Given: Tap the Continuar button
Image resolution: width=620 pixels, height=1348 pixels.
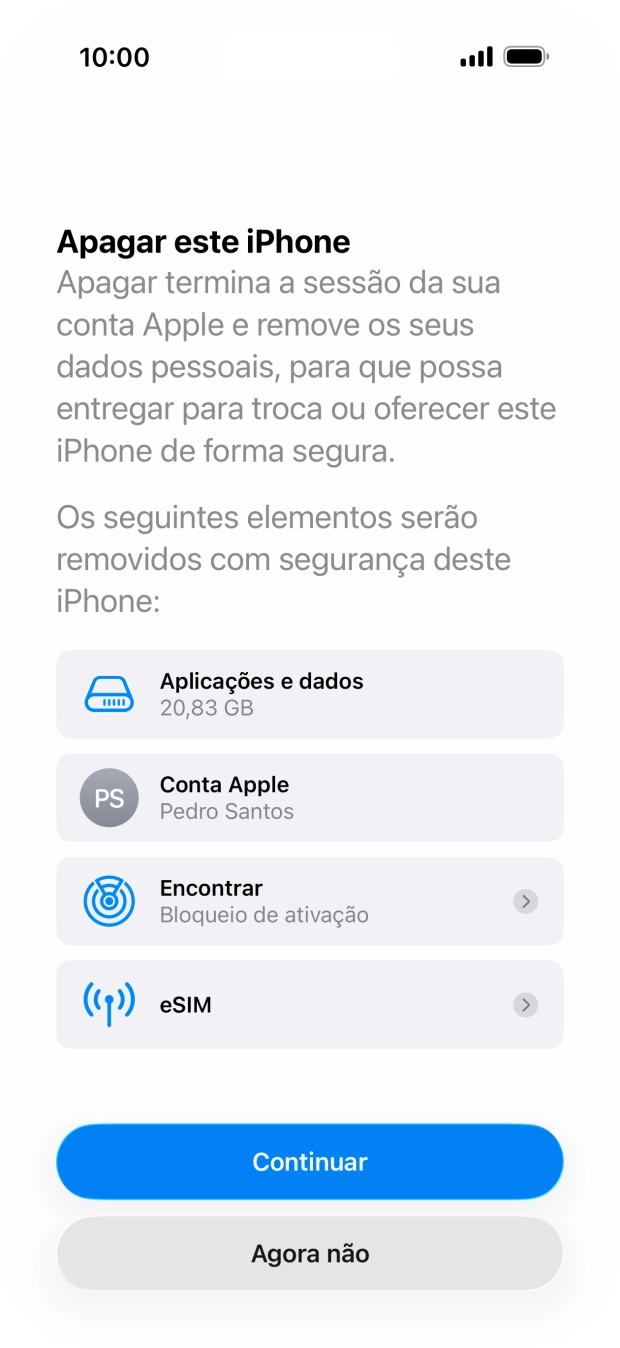Looking at the screenshot, I should pos(310,1161).
